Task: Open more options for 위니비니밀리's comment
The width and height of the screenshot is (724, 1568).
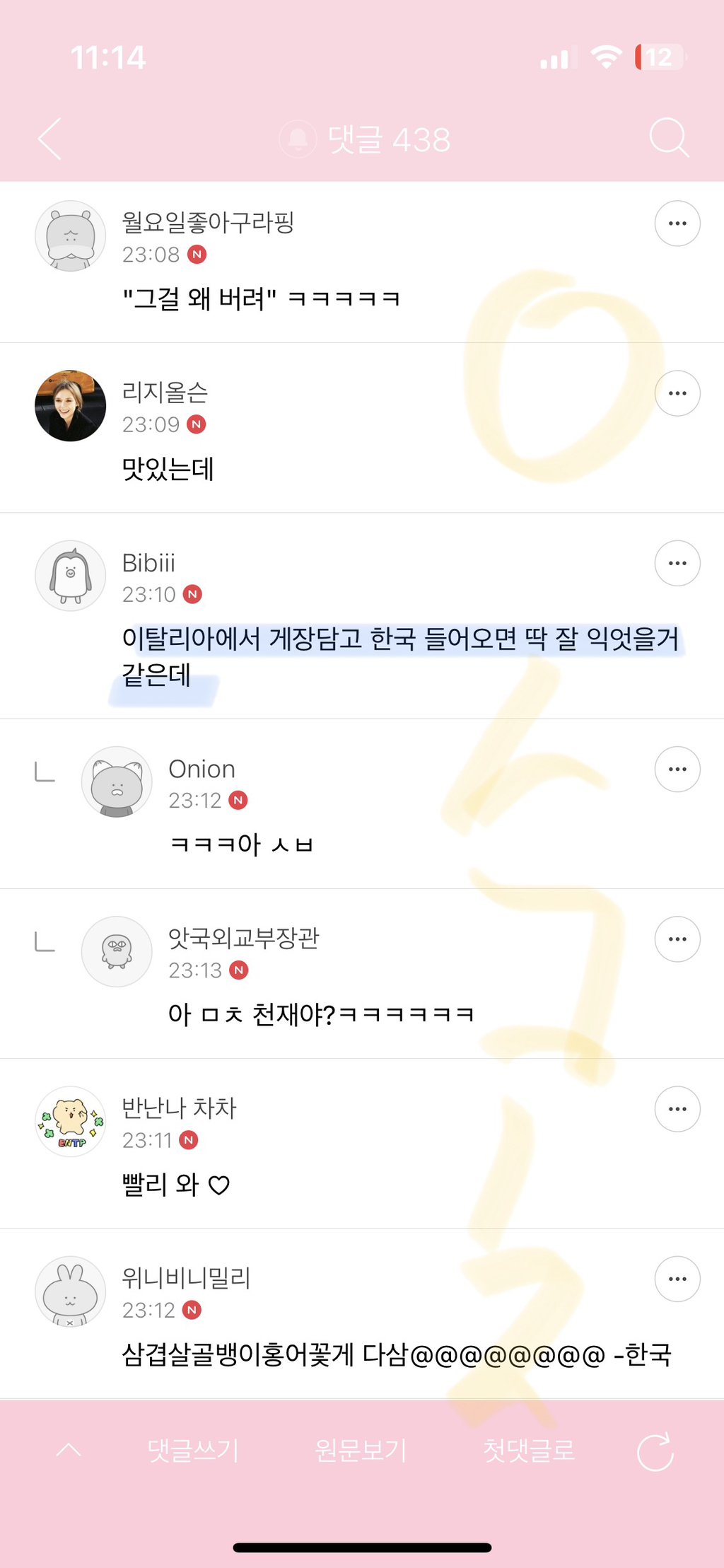Action: (x=677, y=1279)
